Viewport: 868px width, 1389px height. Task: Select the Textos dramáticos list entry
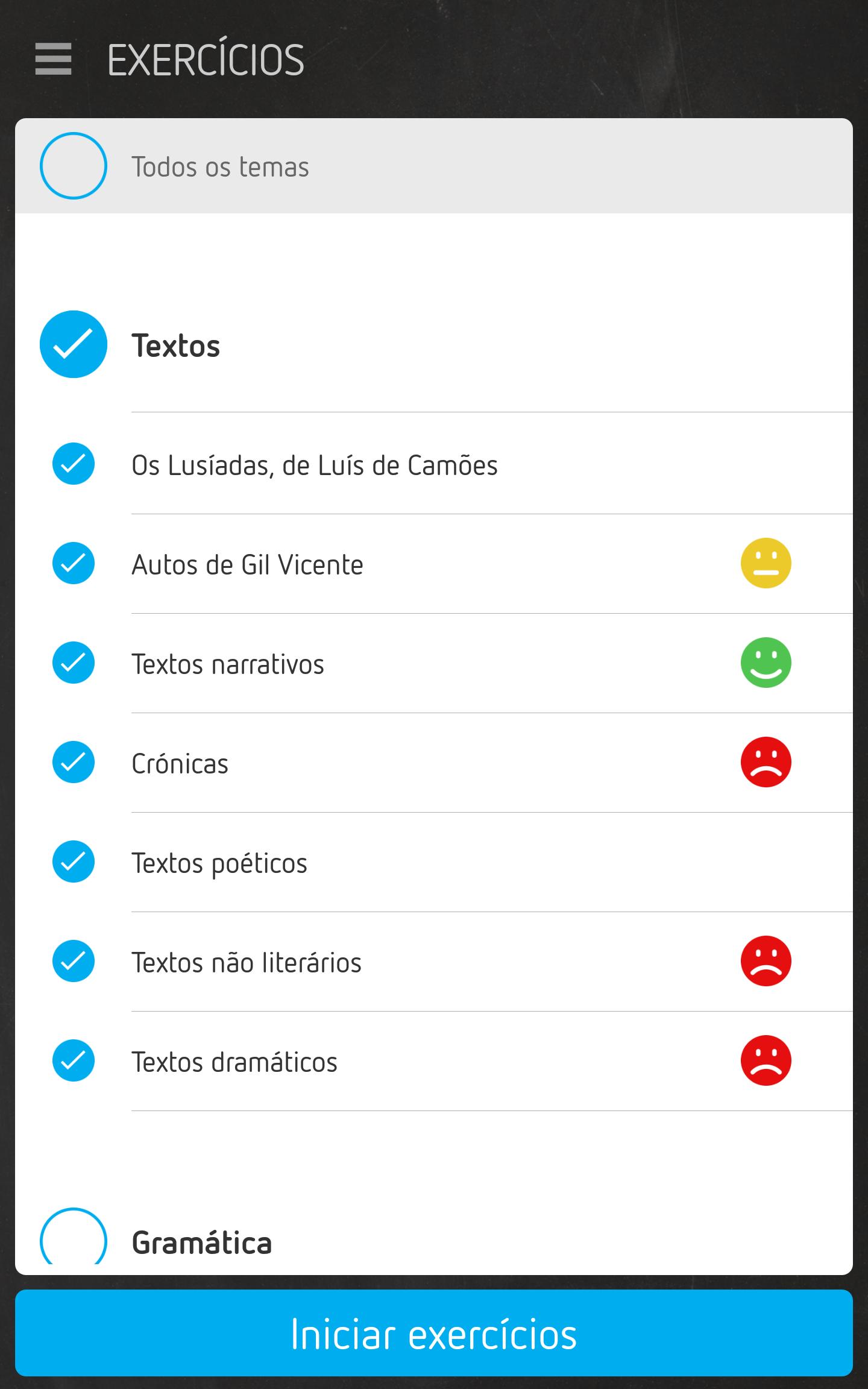(x=235, y=1062)
